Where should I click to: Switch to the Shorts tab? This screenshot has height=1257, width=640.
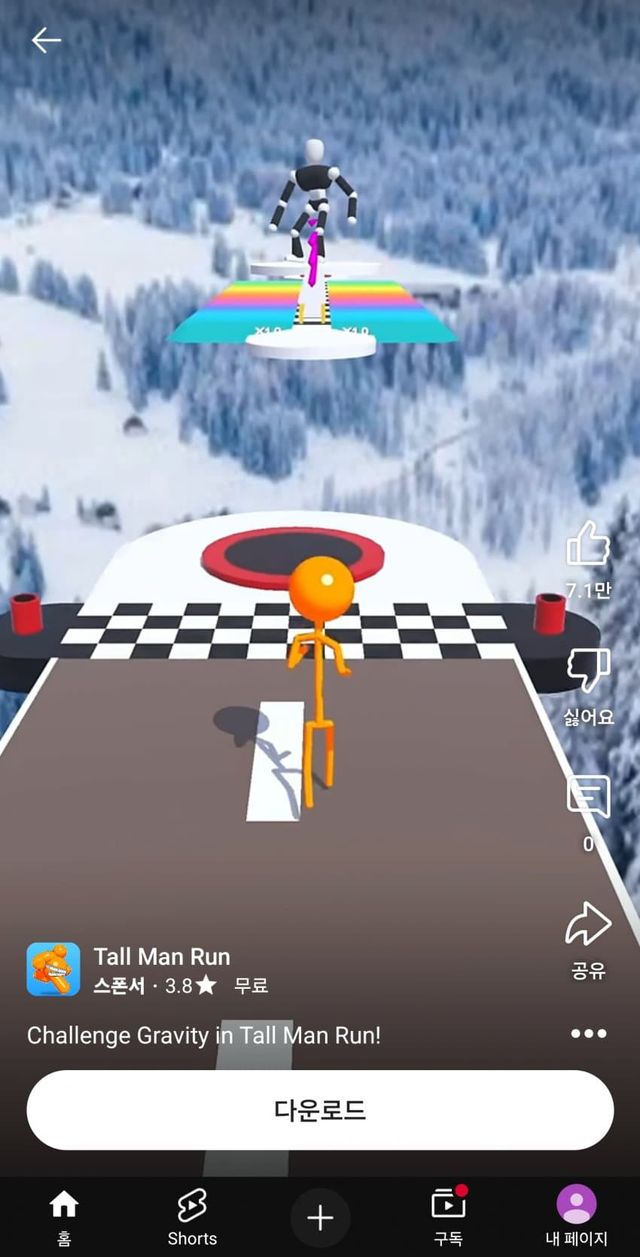(192, 1216)
